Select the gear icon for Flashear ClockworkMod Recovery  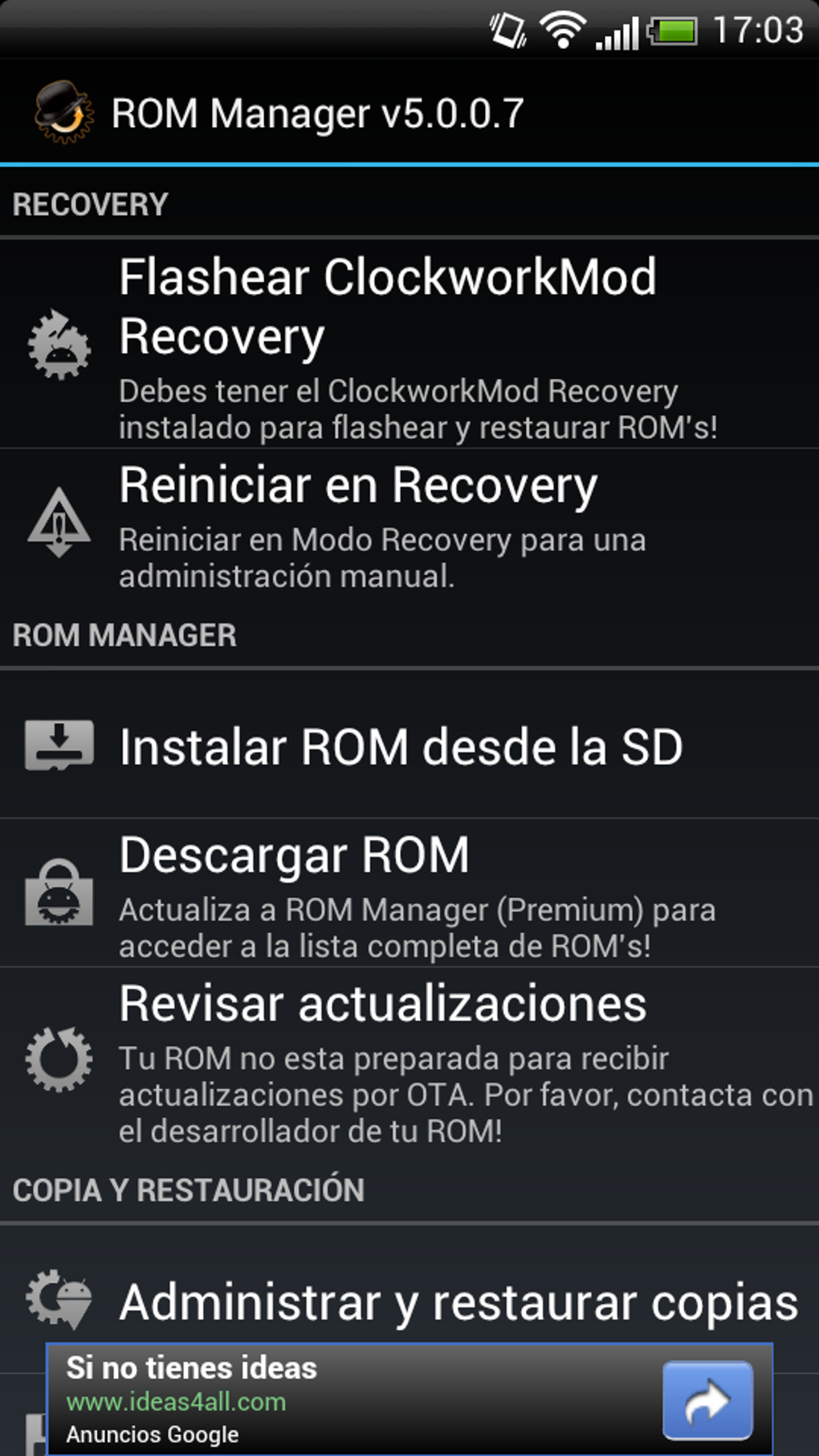[x=59, y=344]
